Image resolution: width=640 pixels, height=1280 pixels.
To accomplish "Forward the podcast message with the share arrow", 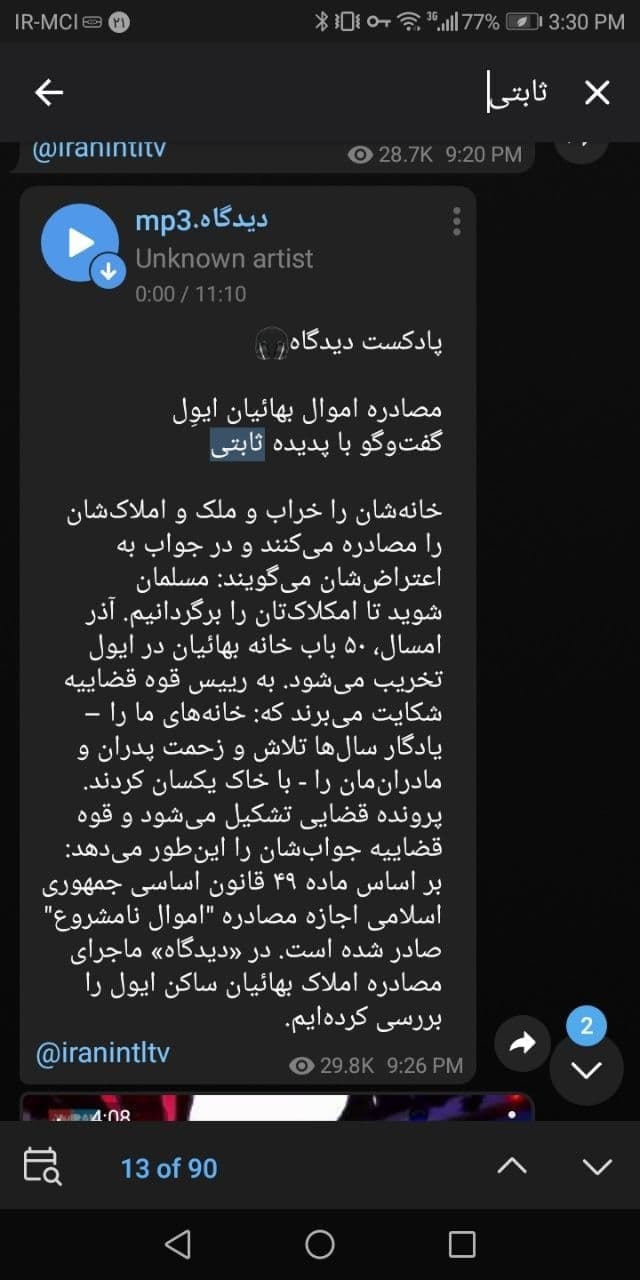I will coord(522,1043).
